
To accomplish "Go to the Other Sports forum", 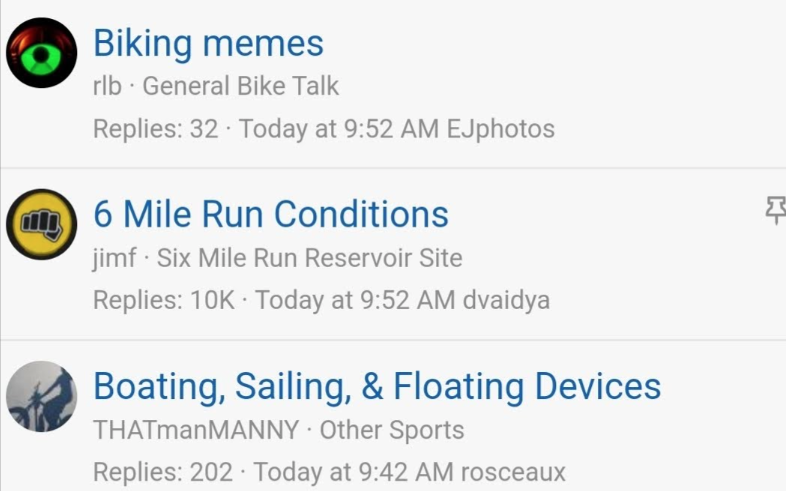I will coord(391,431).
